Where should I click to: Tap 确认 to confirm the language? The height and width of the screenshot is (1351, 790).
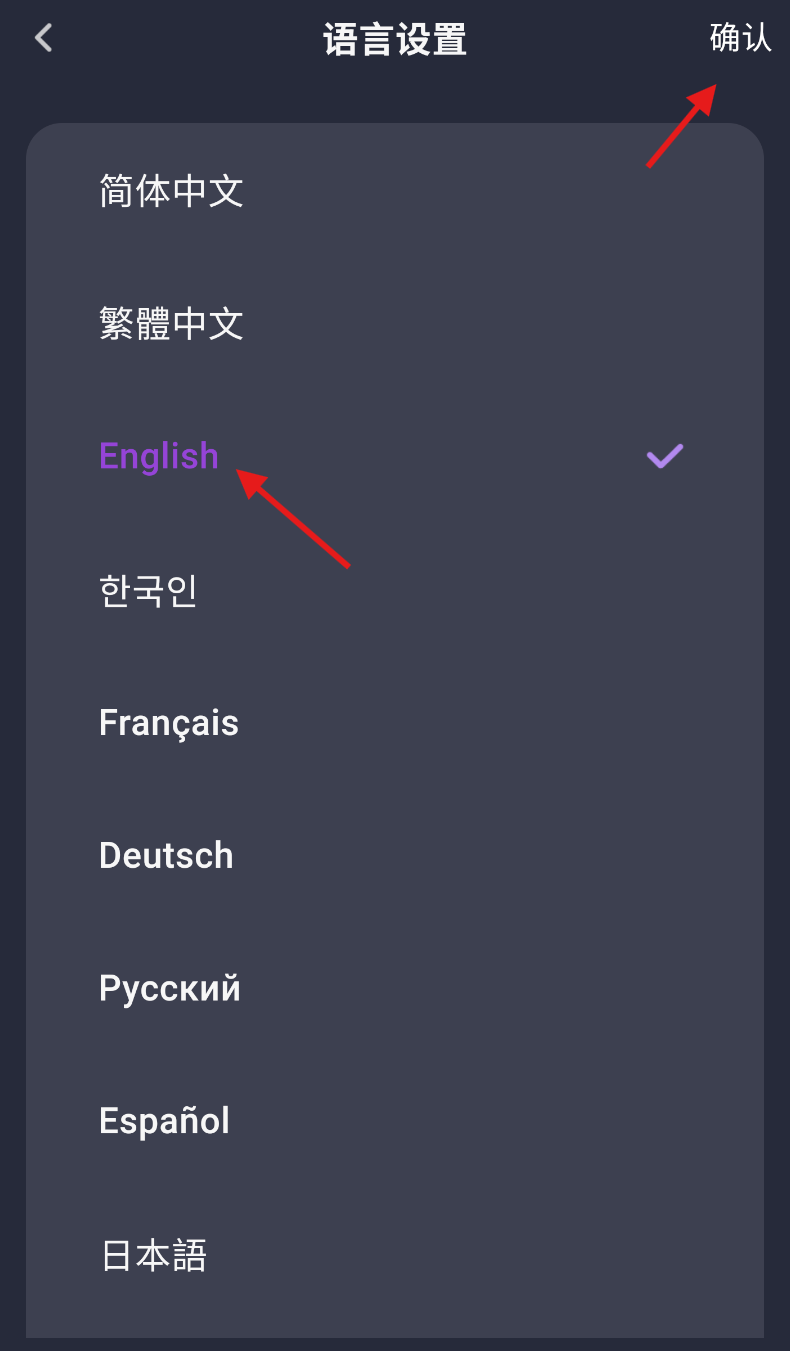[x=741, y=38]
